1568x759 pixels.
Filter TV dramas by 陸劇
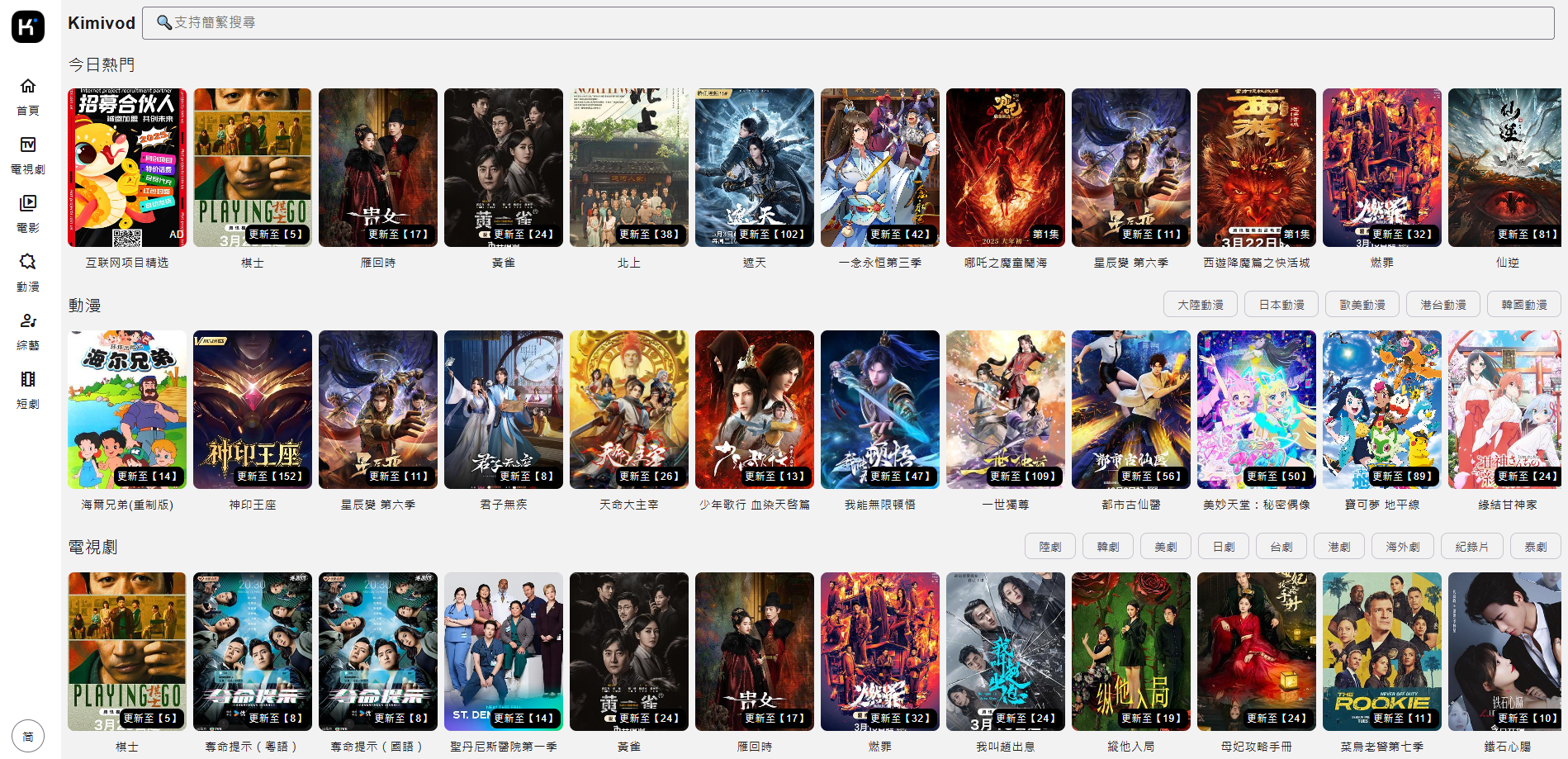click(x=1049, y=547)
